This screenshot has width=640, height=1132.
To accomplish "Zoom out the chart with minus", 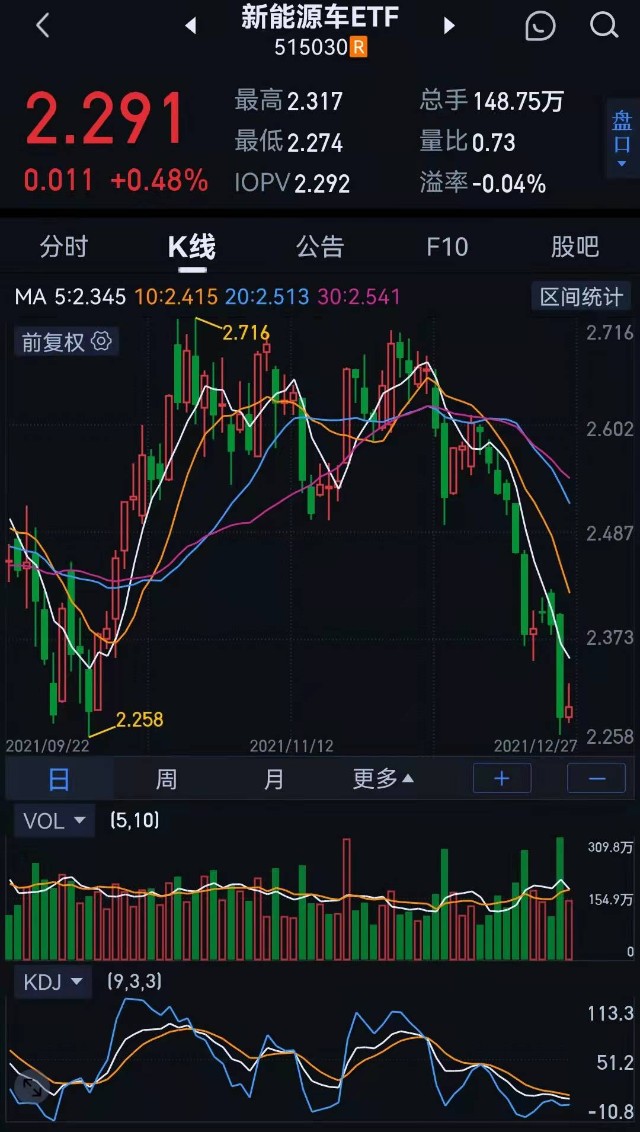I will 596,778.
